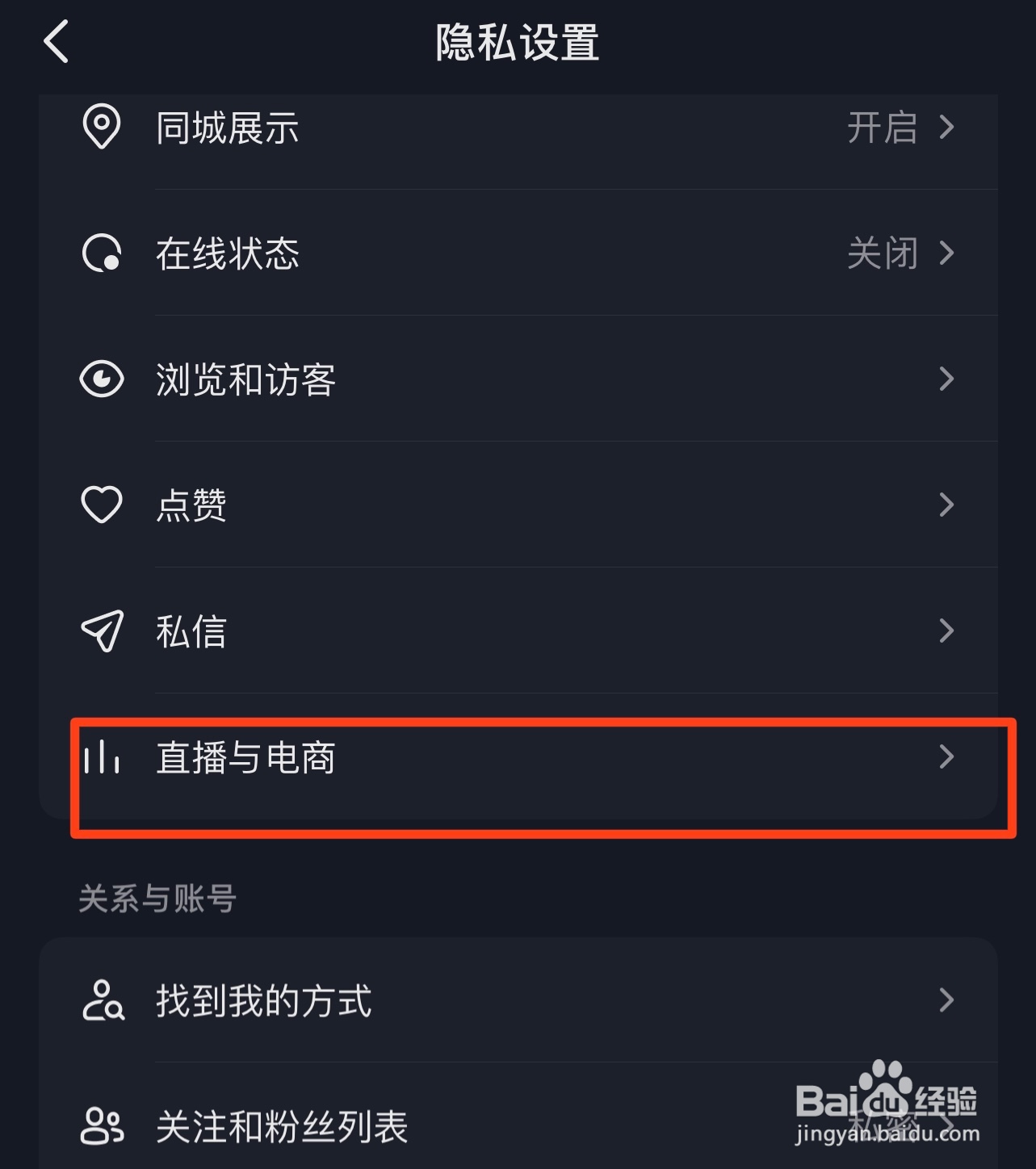Click the people icon beside 关注和粉丝列表
The image size is (1036, 1169).
point(102,1127)
